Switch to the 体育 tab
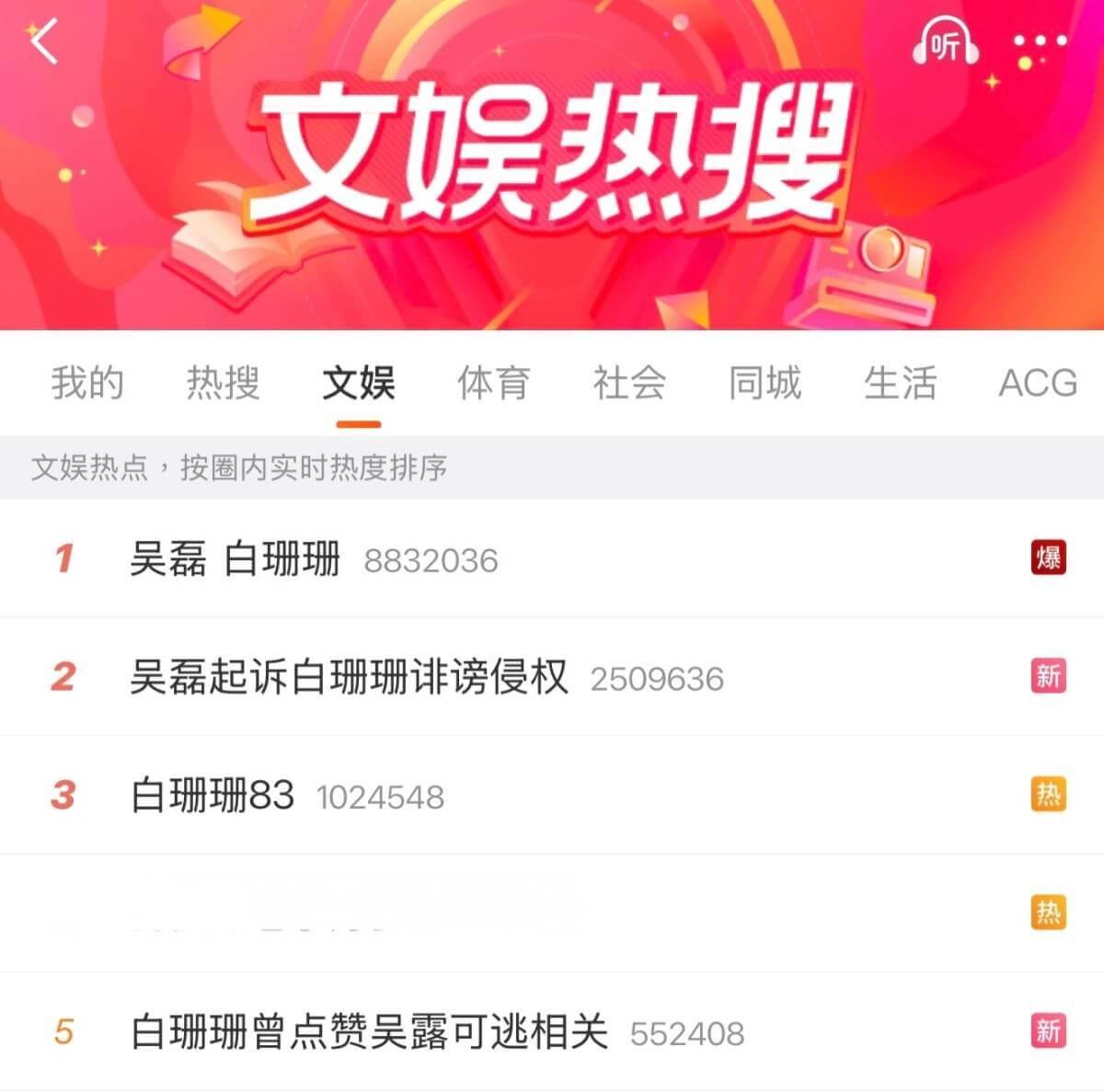 (494, 383)
